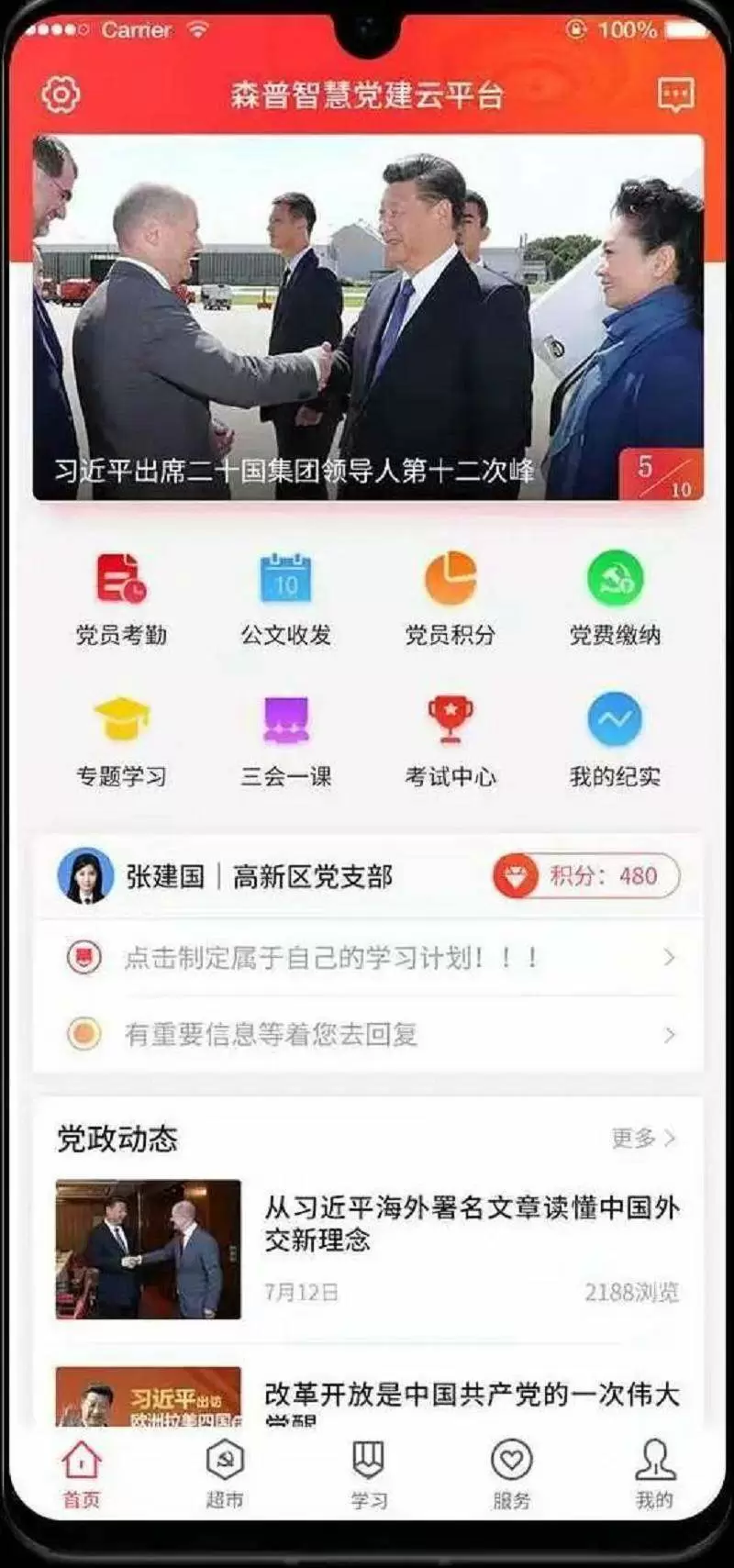Open 我的纪实 record
This screenshot has width=734, height=1568.
[614, 740]
